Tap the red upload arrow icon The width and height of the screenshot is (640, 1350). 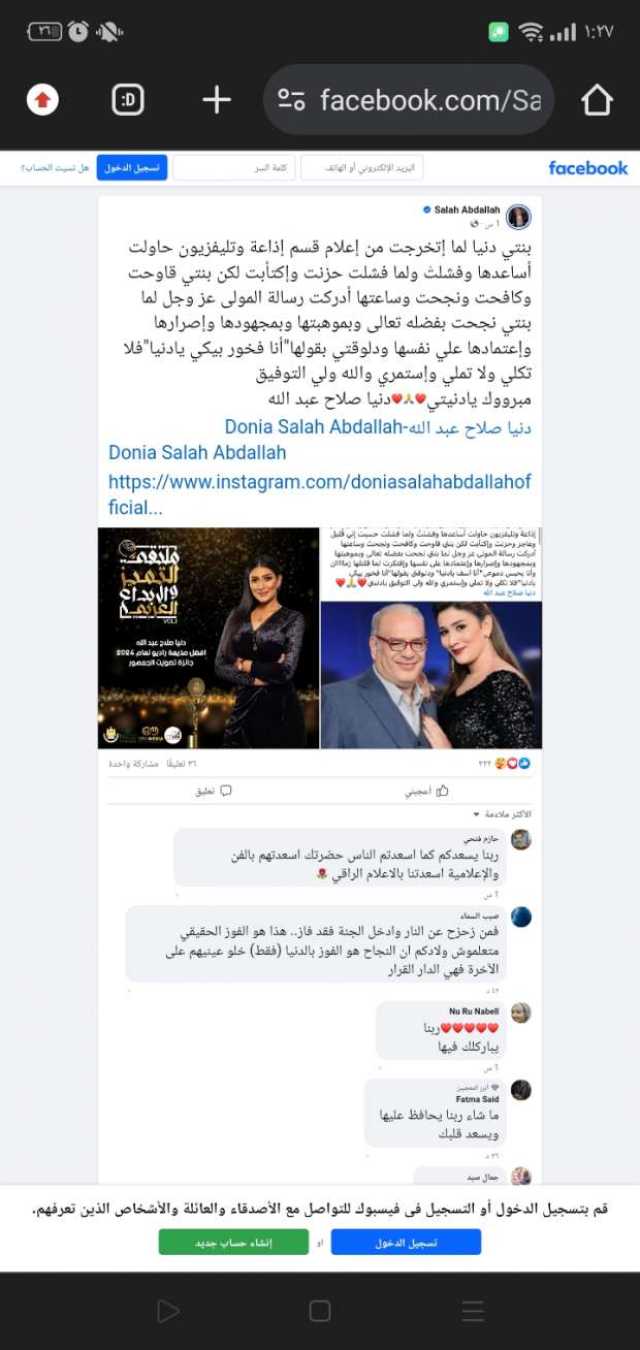(x=42, y=100)
